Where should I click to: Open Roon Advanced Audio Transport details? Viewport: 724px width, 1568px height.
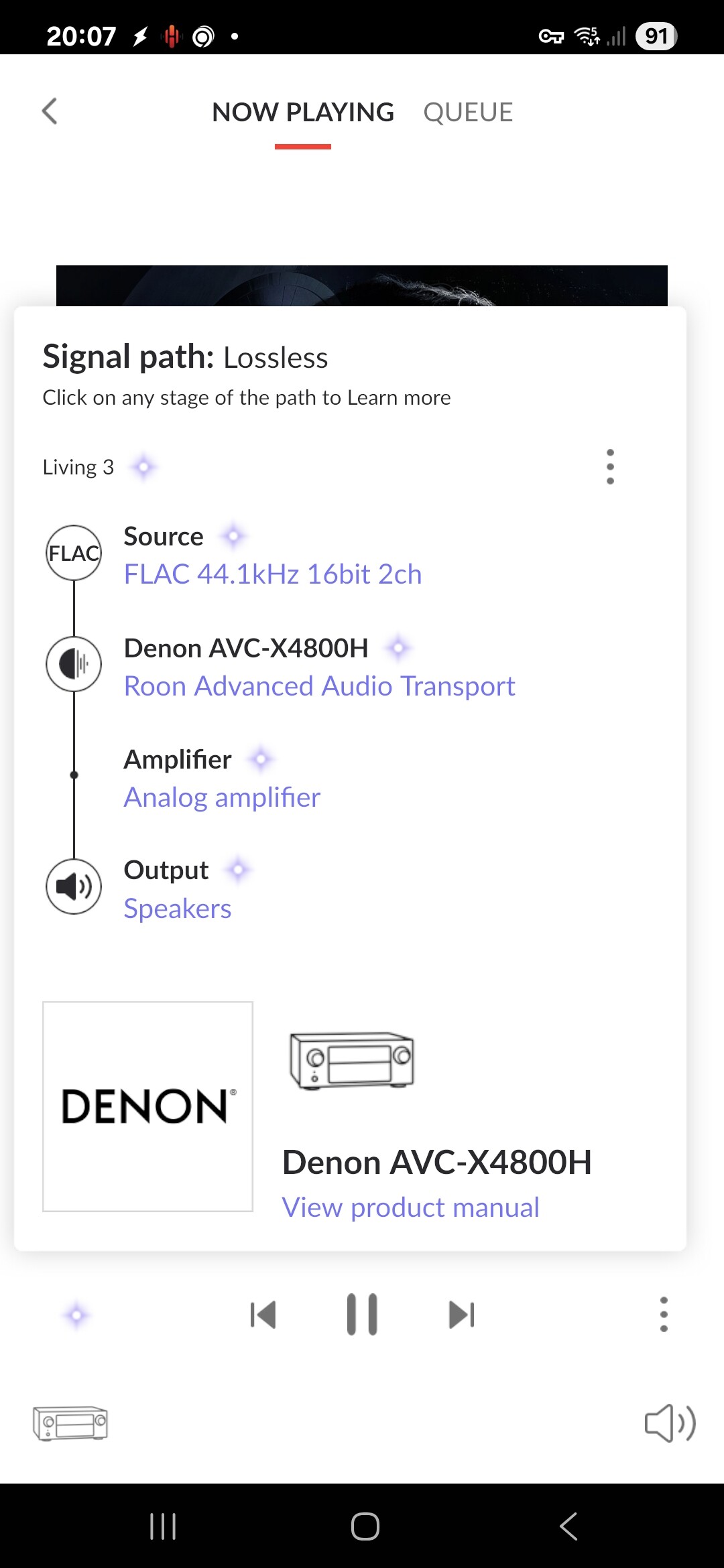tap(319, 686)
